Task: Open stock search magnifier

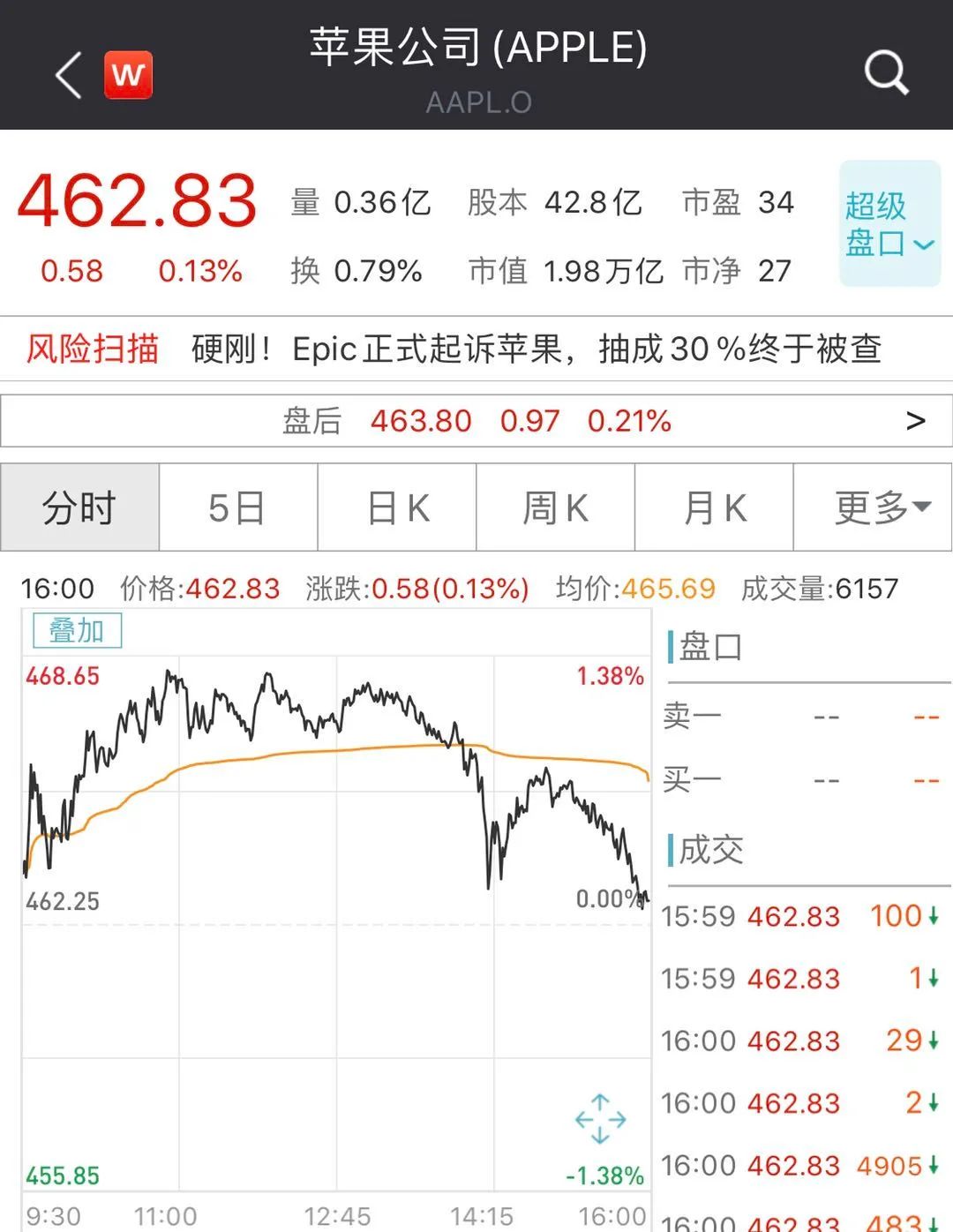Action: click(885, 73)
